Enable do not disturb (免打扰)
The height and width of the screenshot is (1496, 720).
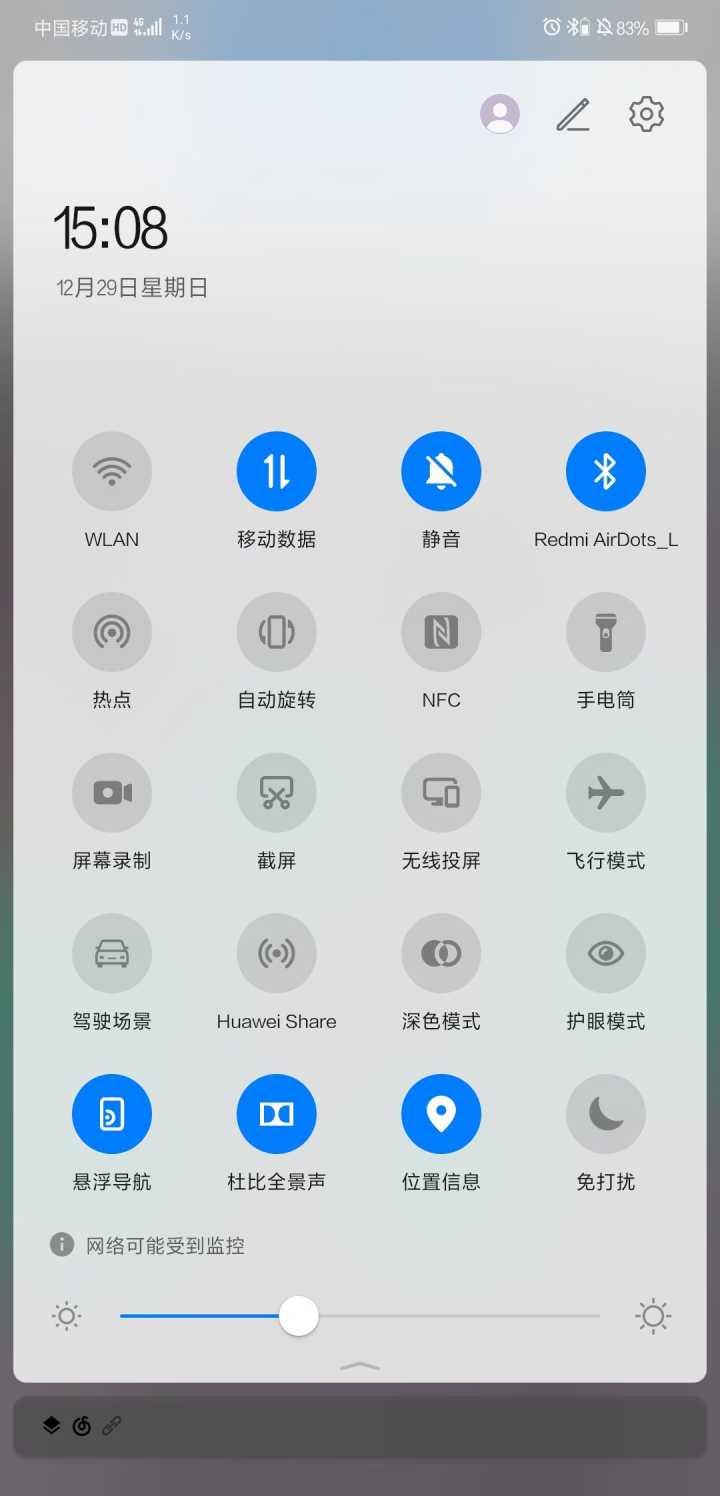[606, 1113]
